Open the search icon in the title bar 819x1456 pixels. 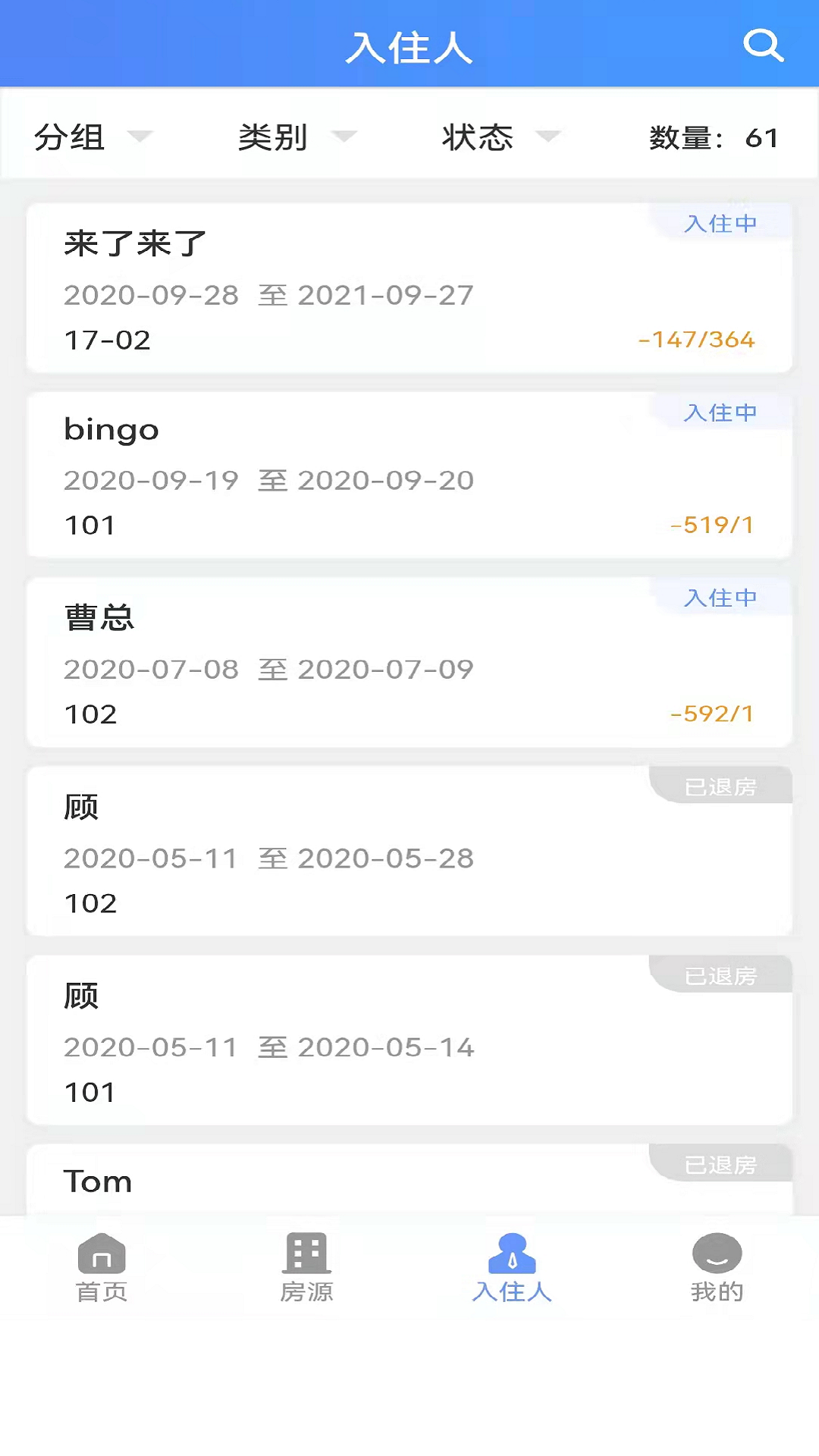[763, 47]
